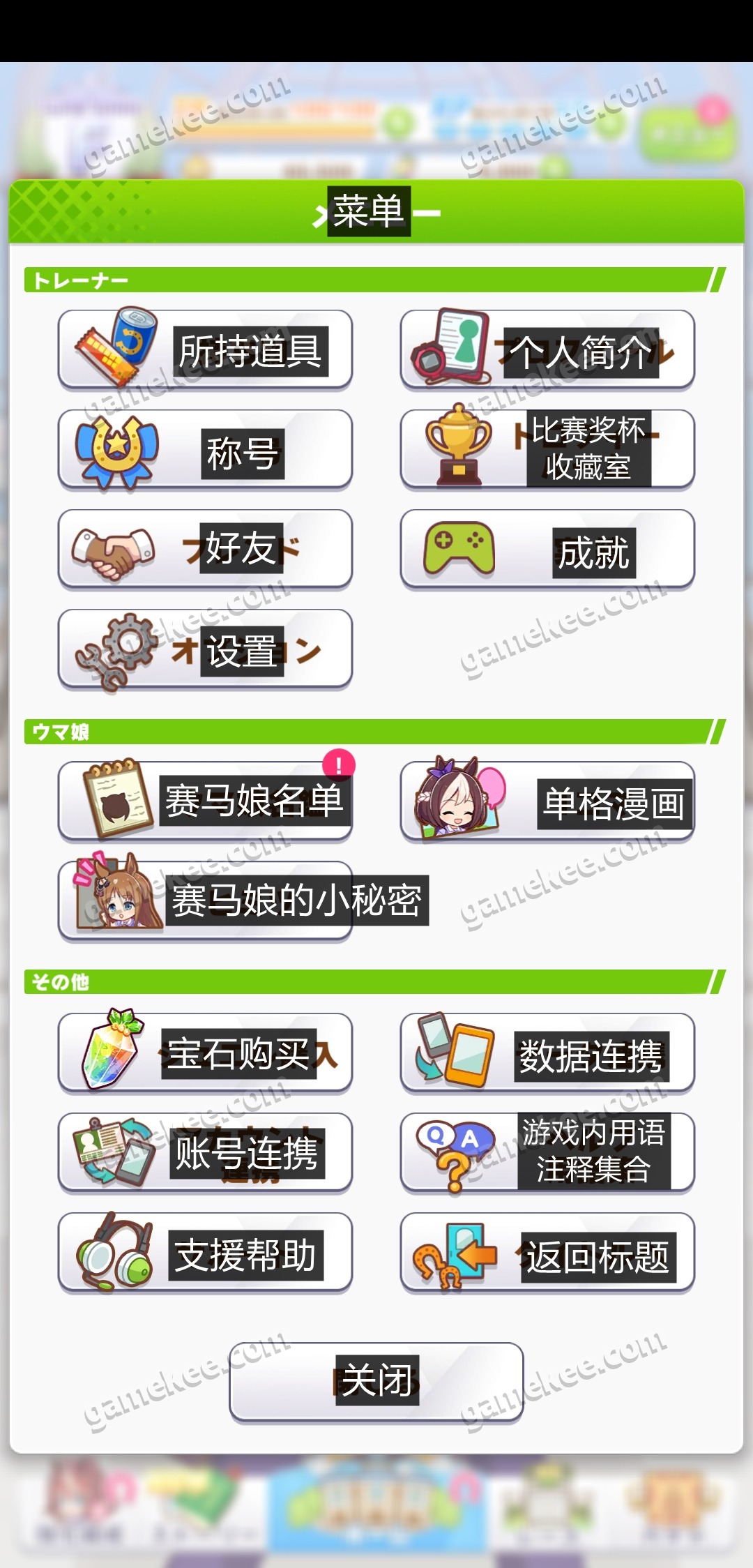
Task: Open 赛马娘名单 roster
Action: tap(205, 801)
